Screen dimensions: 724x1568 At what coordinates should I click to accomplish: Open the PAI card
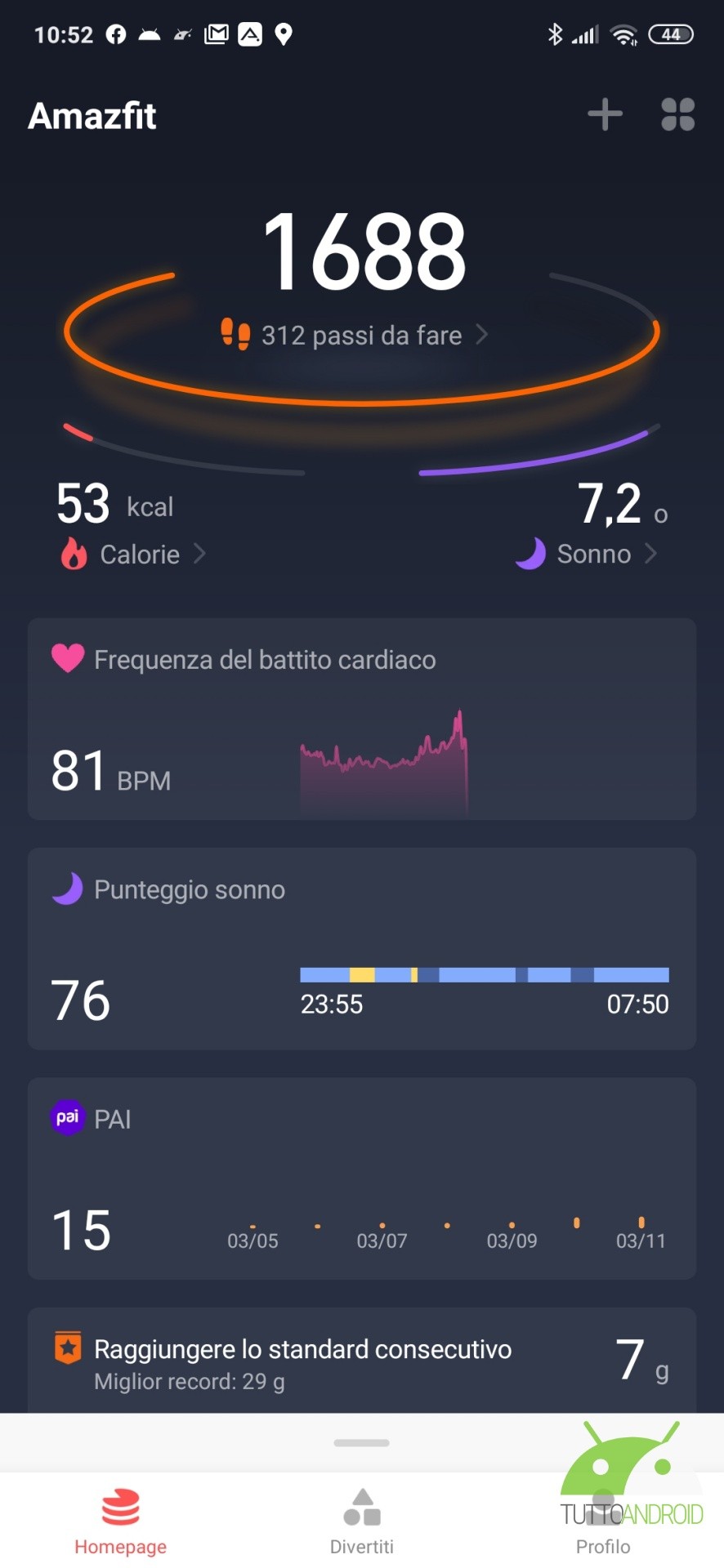pyautogui.click(x=361, y=1178)
